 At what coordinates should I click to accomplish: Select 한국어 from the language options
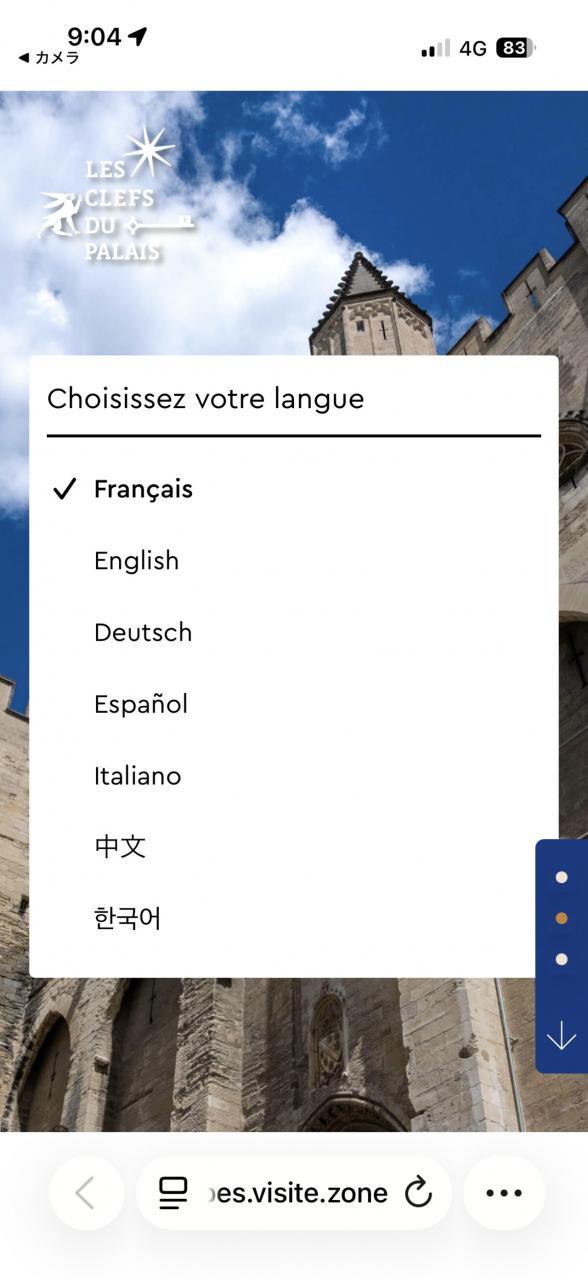pos(127,918)
